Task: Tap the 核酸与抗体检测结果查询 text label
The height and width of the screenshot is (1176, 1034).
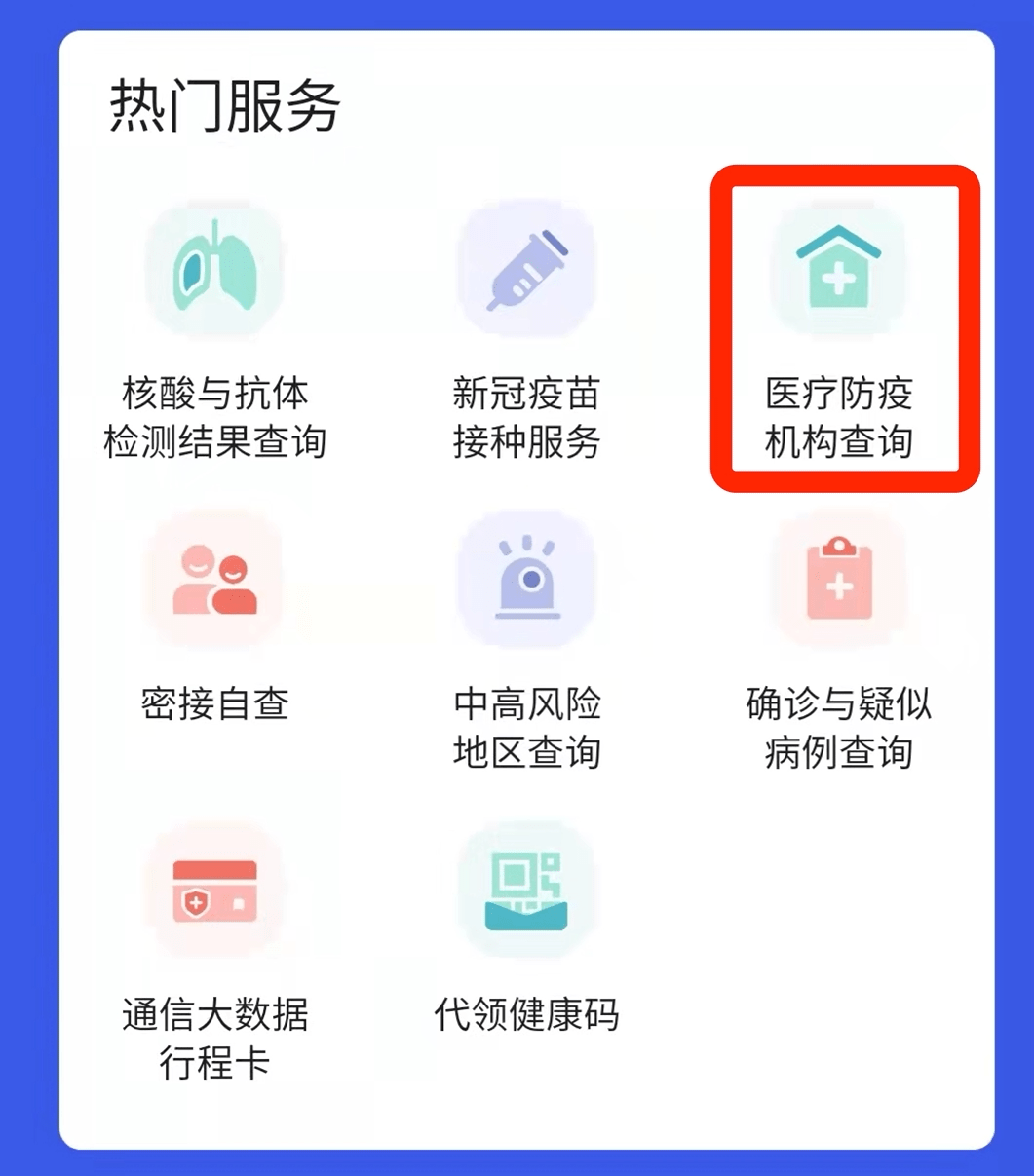Action: [214, 421]
